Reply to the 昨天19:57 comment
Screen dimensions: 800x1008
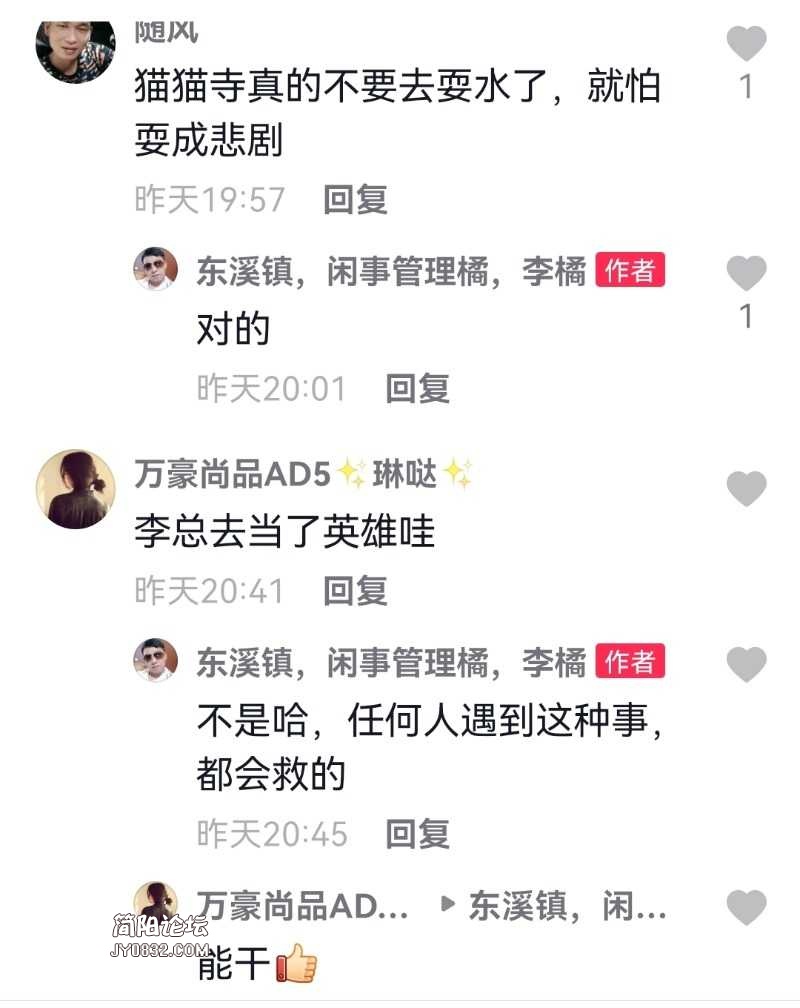click(355, 199)
